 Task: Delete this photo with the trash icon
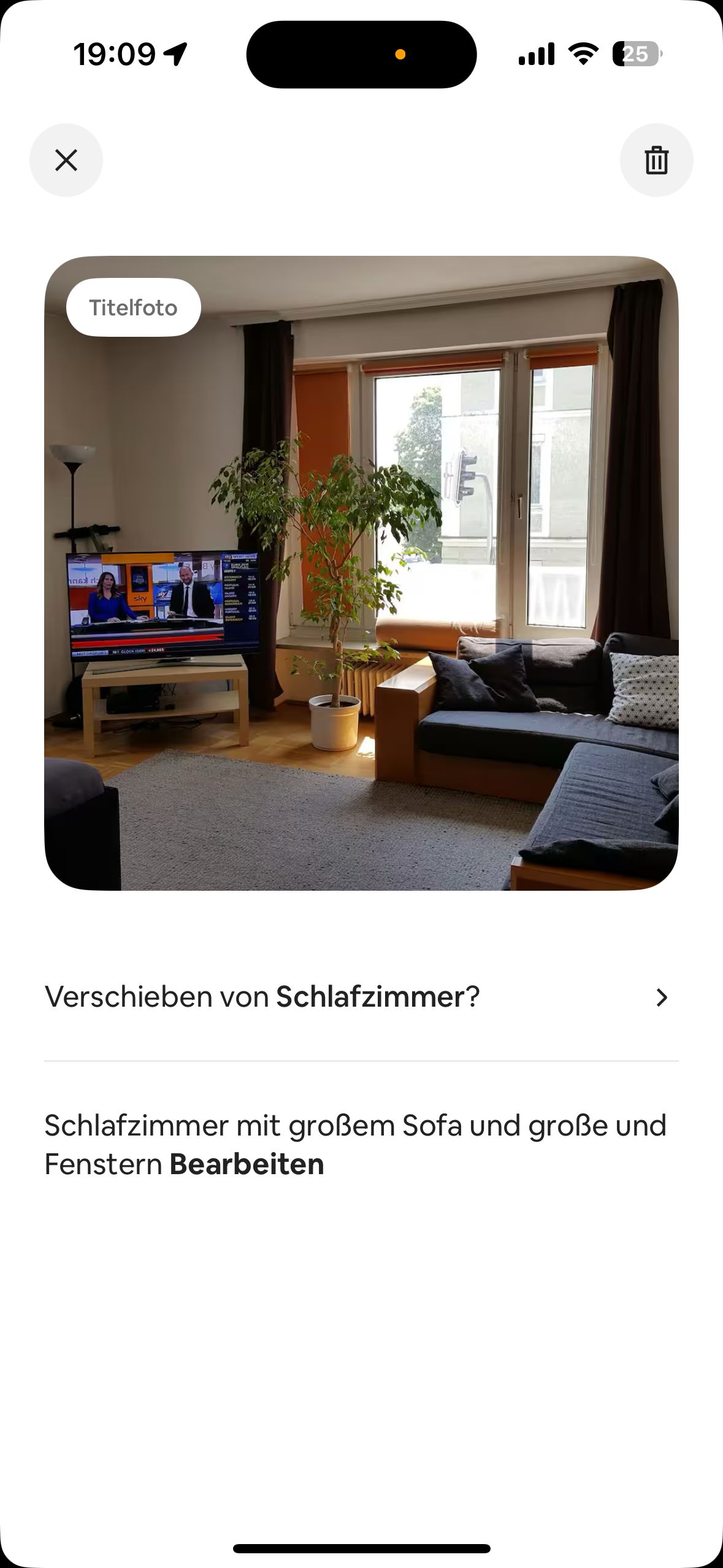pyautogui.click(x=656, y=160)
